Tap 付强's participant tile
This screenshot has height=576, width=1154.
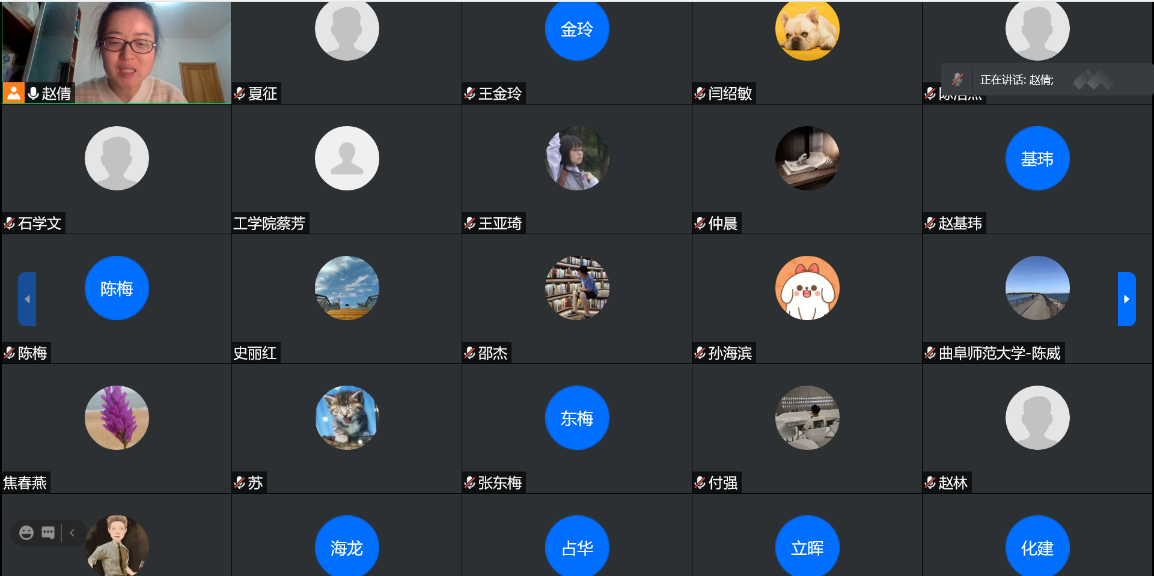pos(806,428)
